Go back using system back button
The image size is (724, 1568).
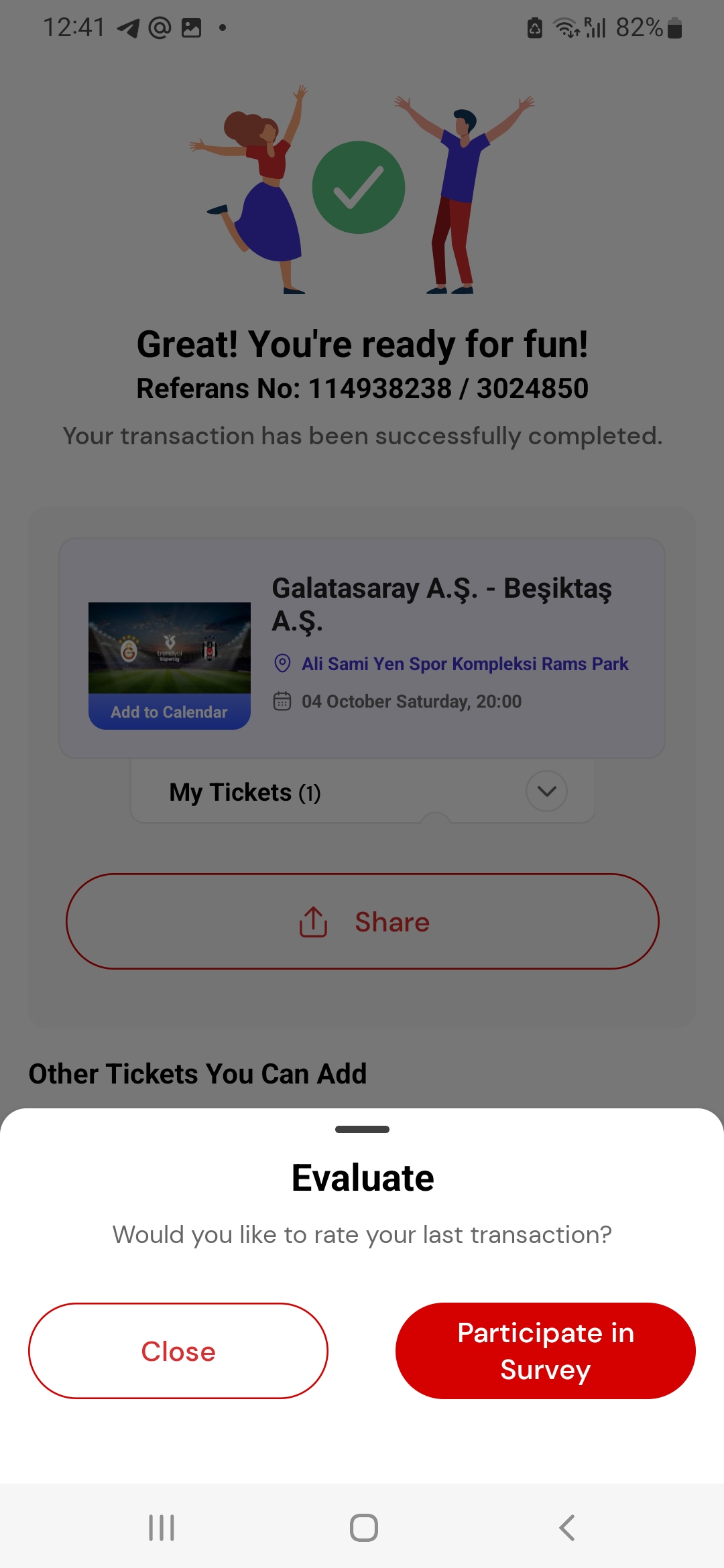pyautogui.click(x=567, y=1528)
